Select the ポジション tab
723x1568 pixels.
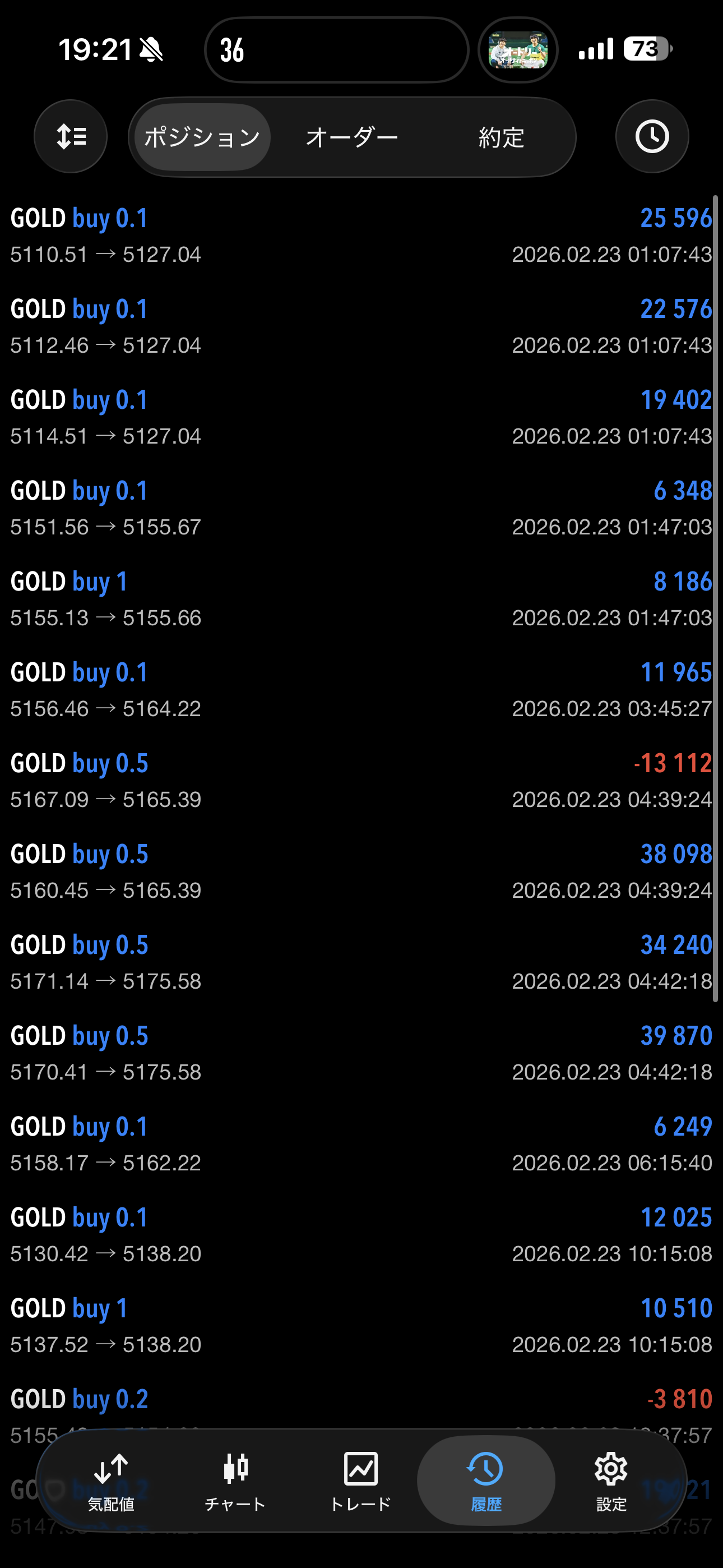[x=202, y=137]
